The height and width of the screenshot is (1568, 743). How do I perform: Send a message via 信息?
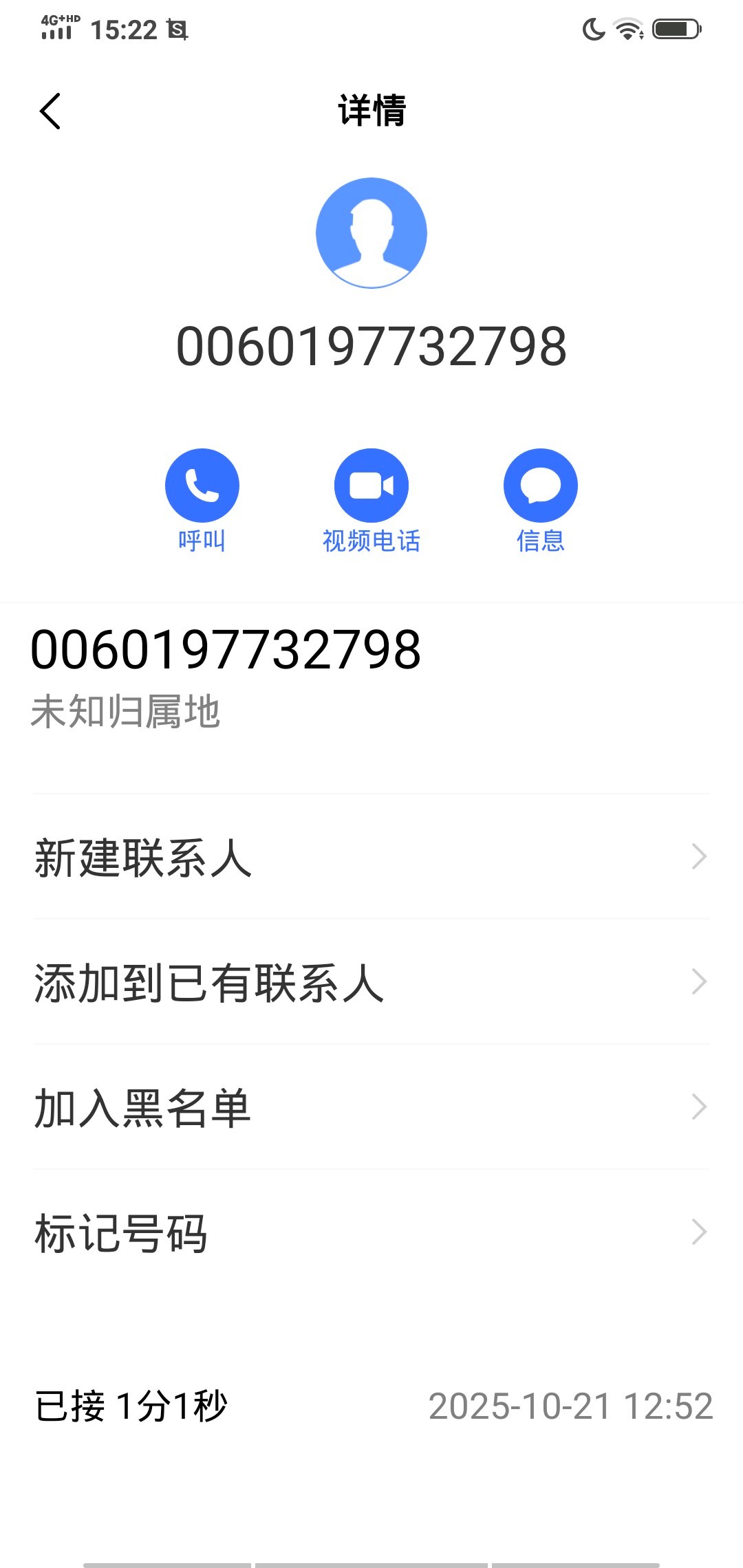click(541, 486)
